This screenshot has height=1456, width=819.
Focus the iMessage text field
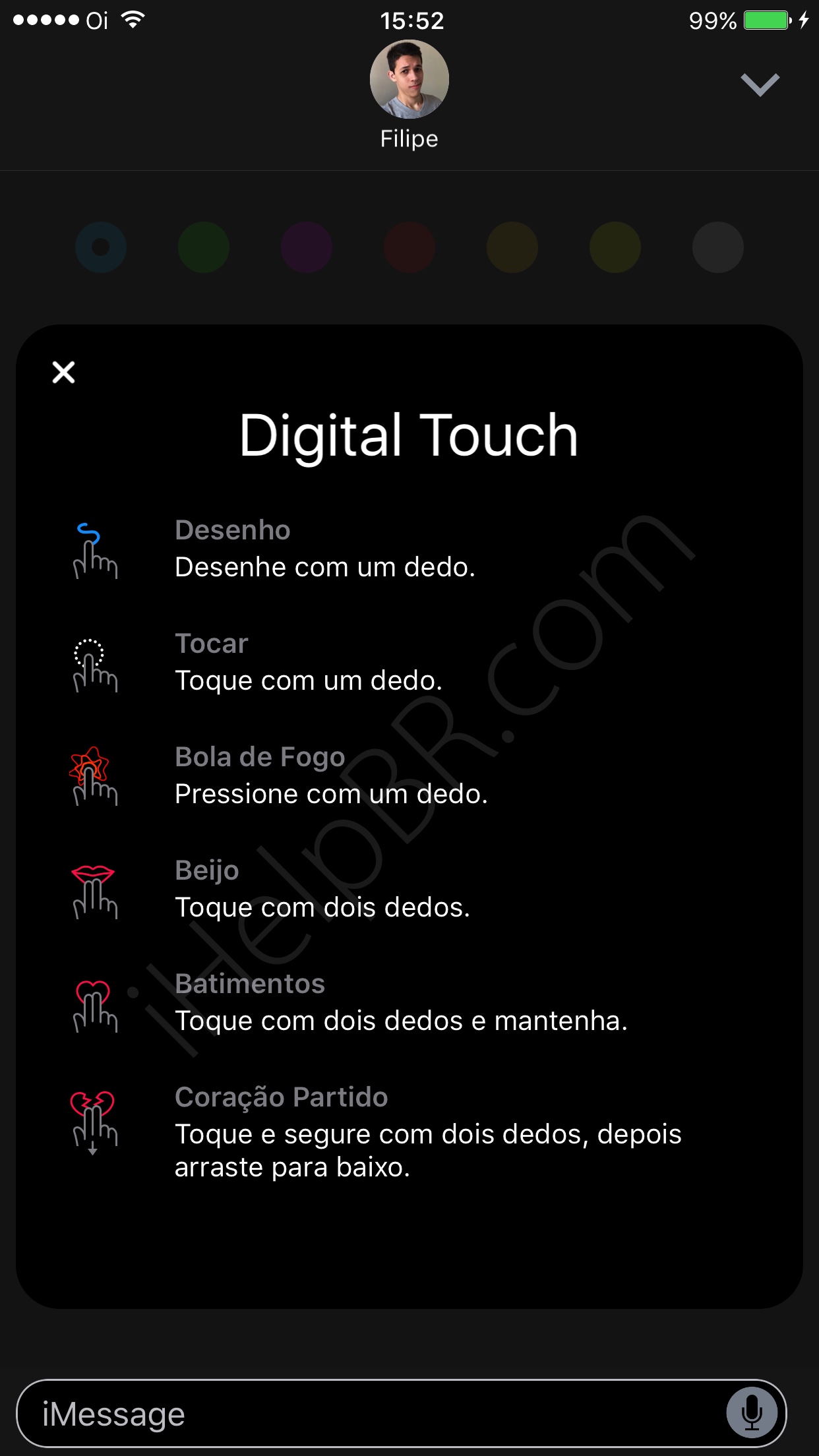tap(369, 1414)
